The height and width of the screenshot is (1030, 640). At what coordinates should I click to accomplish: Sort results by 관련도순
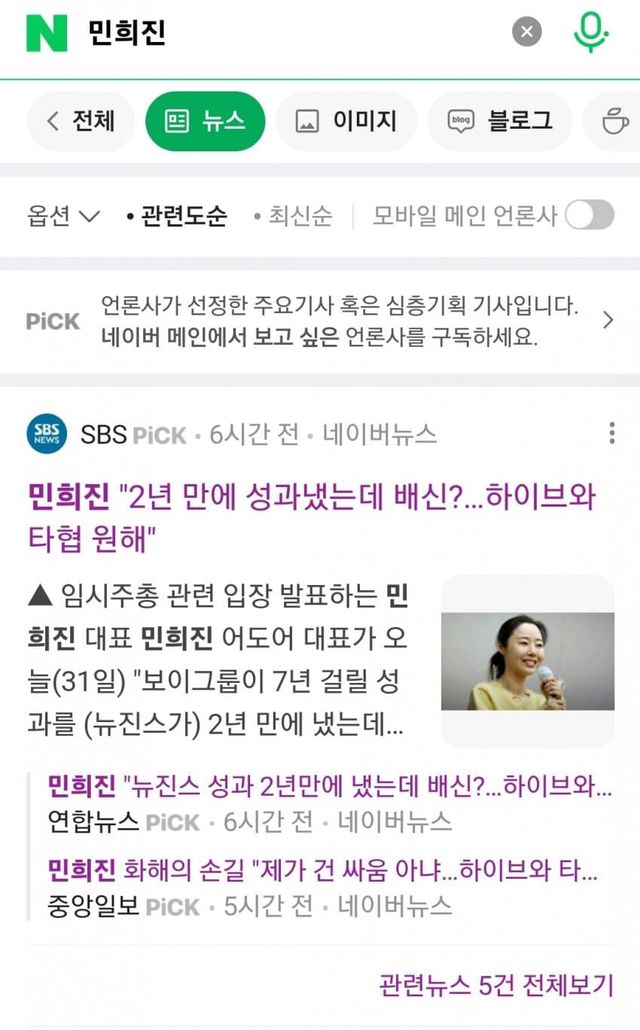[x=177, y=216]
